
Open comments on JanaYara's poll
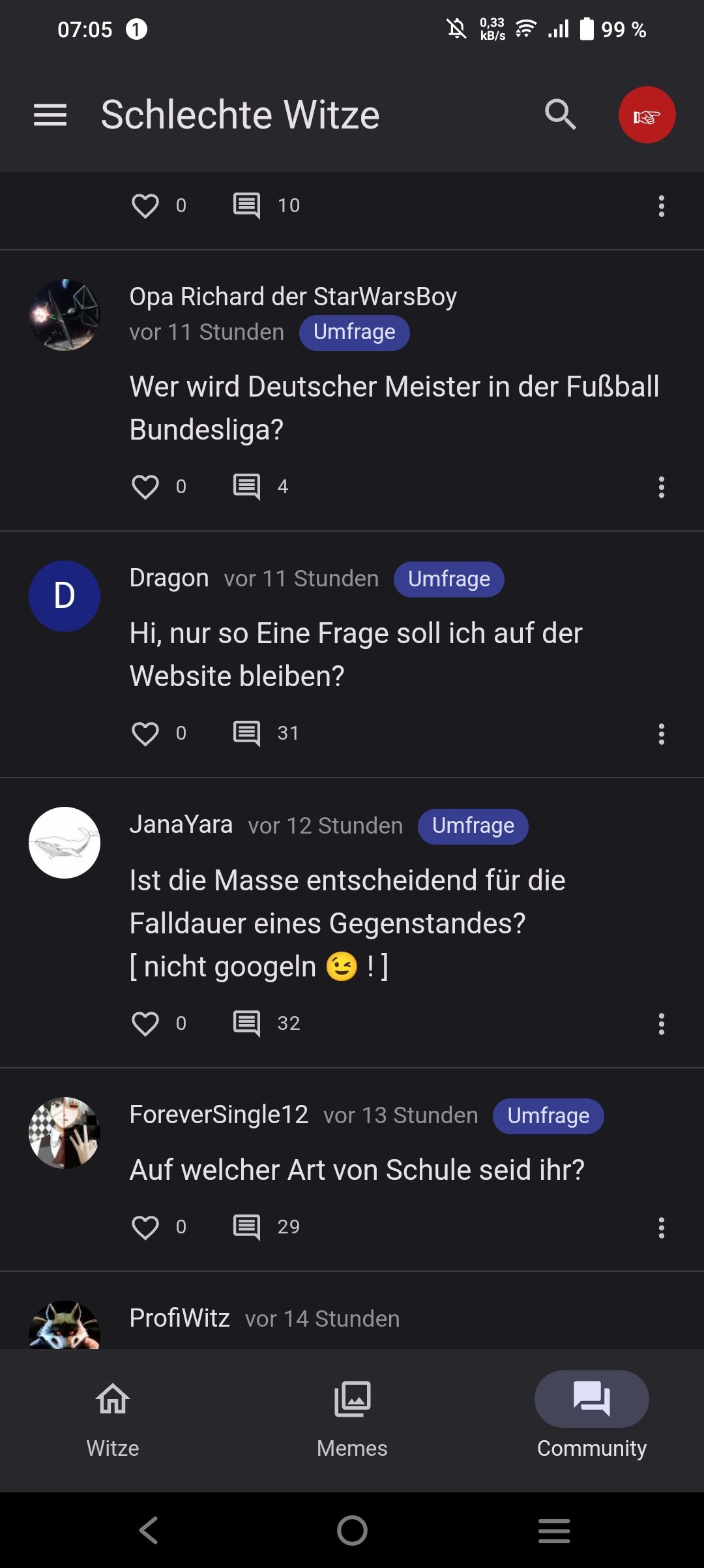tap(247, 1023)
